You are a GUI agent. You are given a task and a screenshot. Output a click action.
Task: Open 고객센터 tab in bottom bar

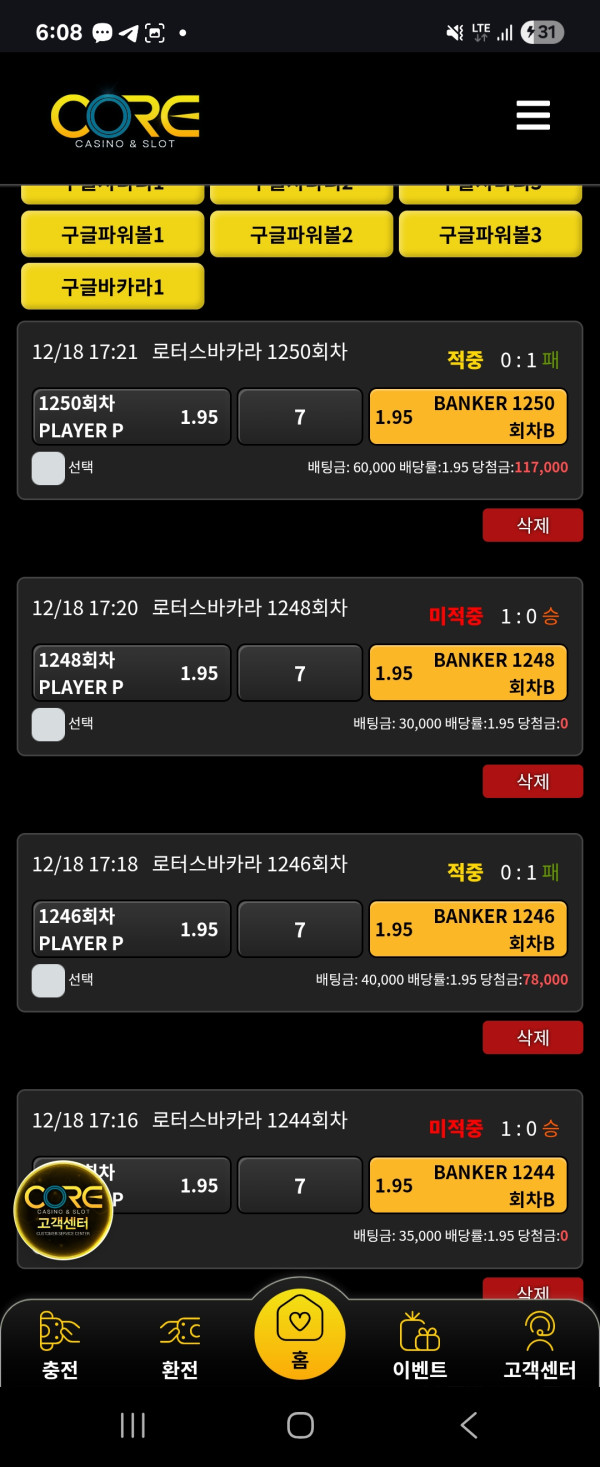pyautogui.click(x=540, y=1347)
